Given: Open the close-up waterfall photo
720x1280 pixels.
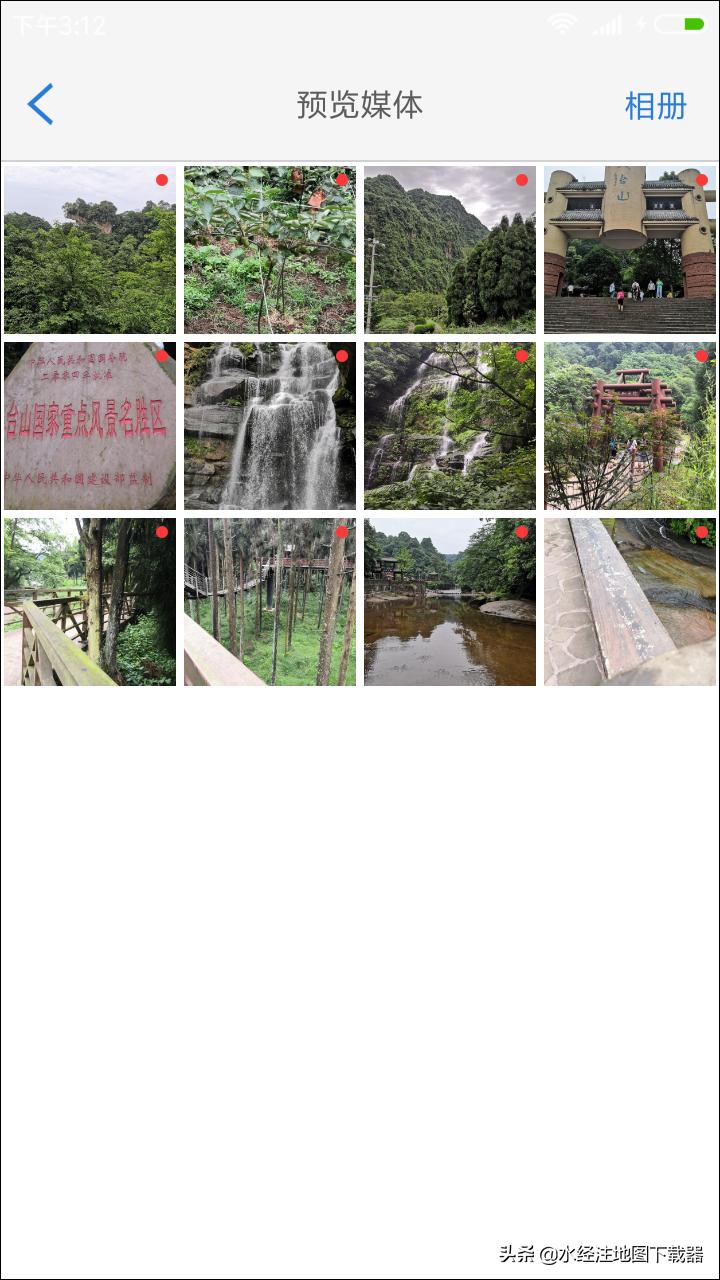Looking at the screenshot, I should (x=270, y=426).
